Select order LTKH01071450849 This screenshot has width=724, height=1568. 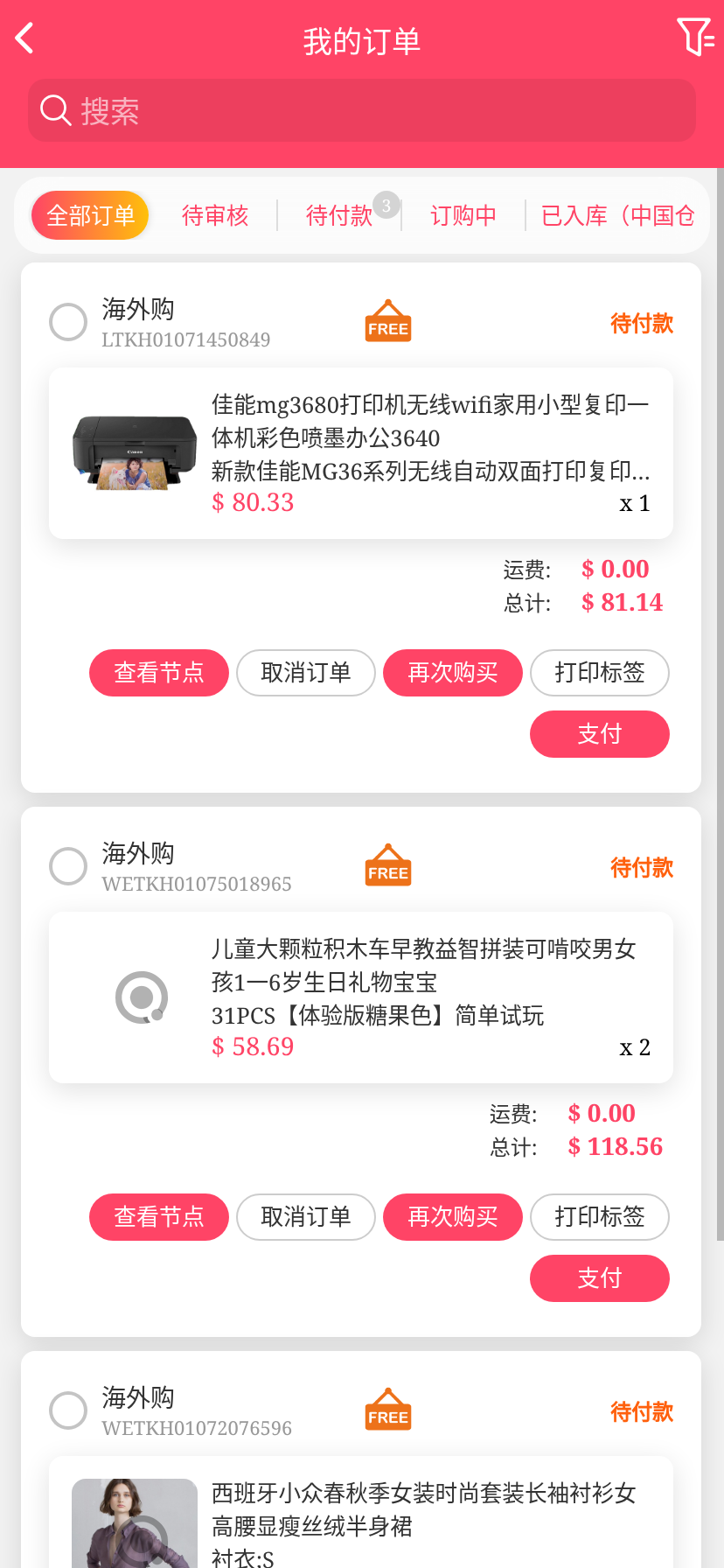[68, 322]
